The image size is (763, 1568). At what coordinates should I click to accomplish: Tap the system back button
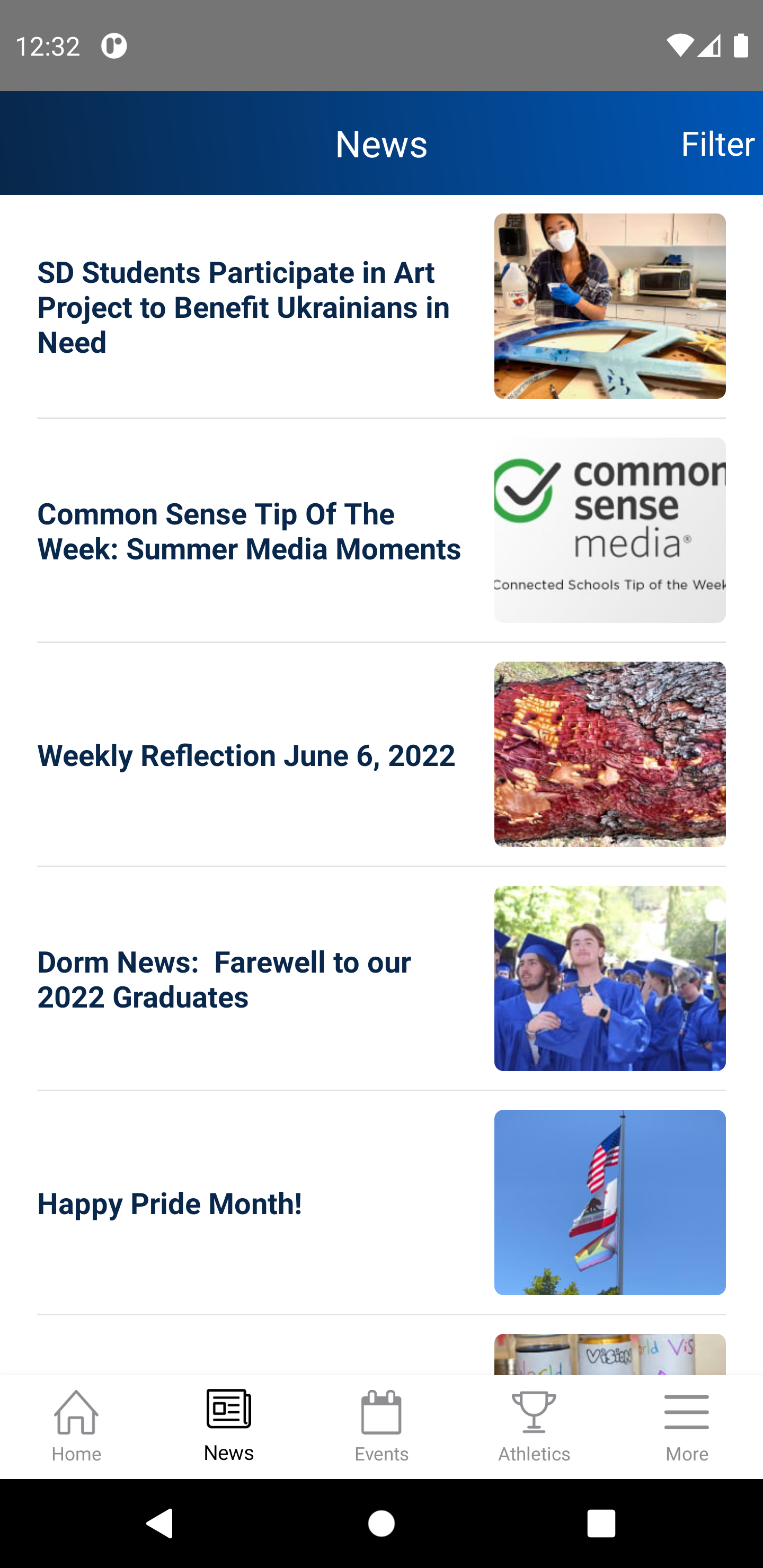point(160,1524)
